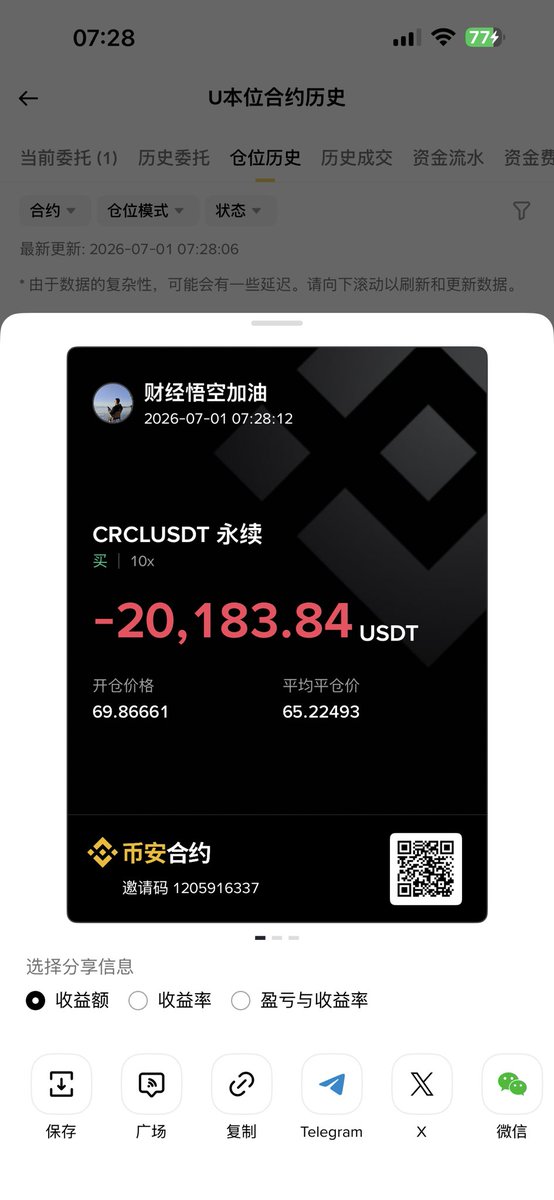Choose the 盈亏与收益率 radio option
The width and height of the screenshot is (554, 1200).
tap(299, 1000)
